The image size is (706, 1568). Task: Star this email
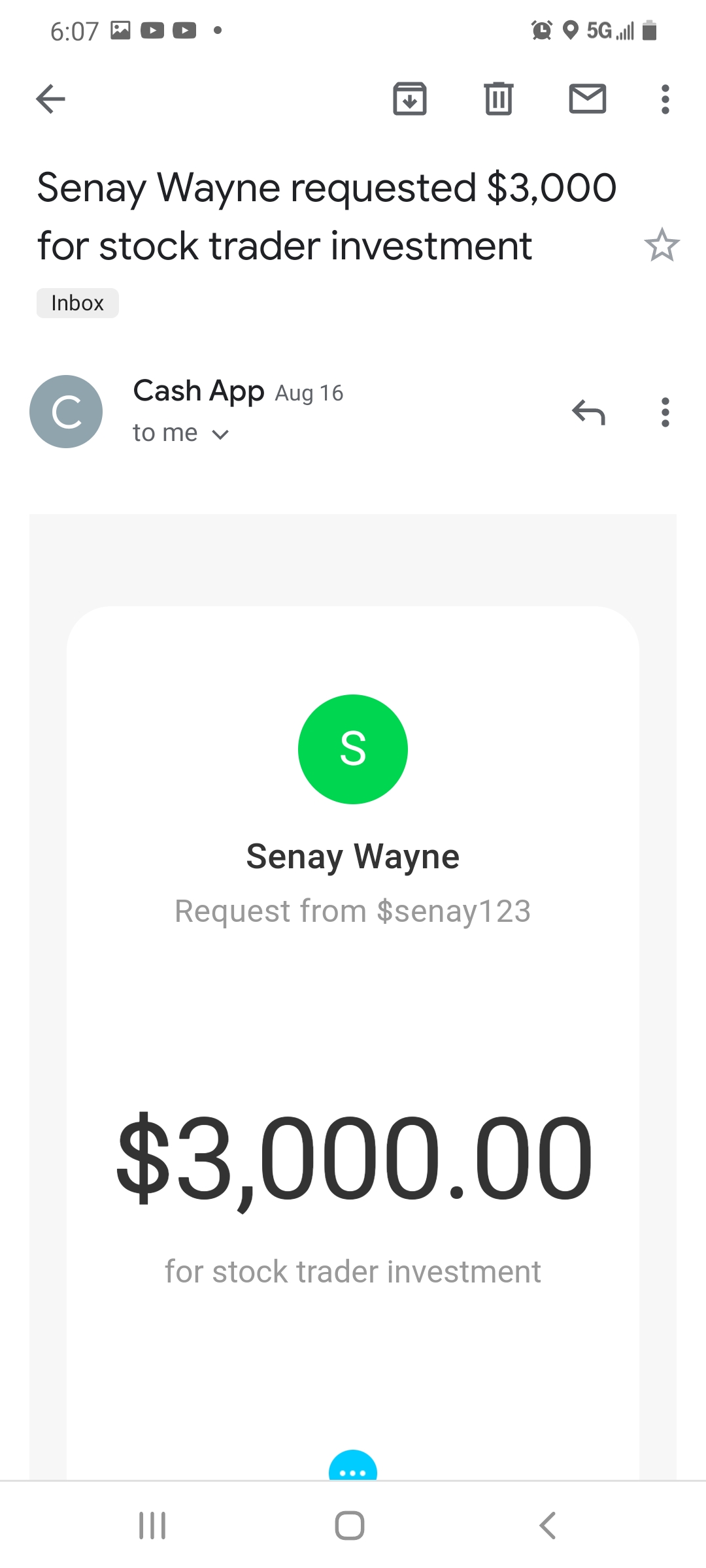tap(662, 245)
